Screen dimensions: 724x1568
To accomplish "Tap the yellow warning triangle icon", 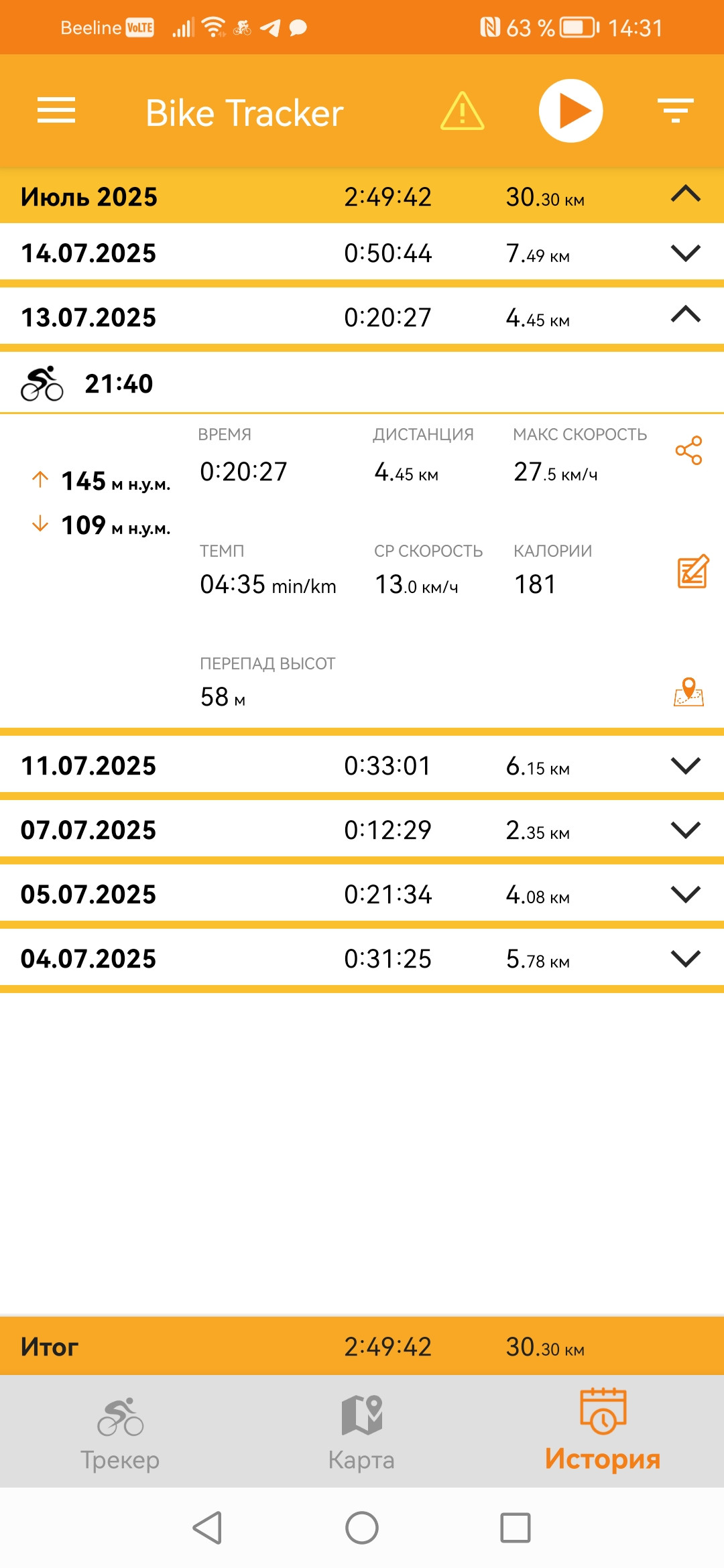I will coord(462,111).
